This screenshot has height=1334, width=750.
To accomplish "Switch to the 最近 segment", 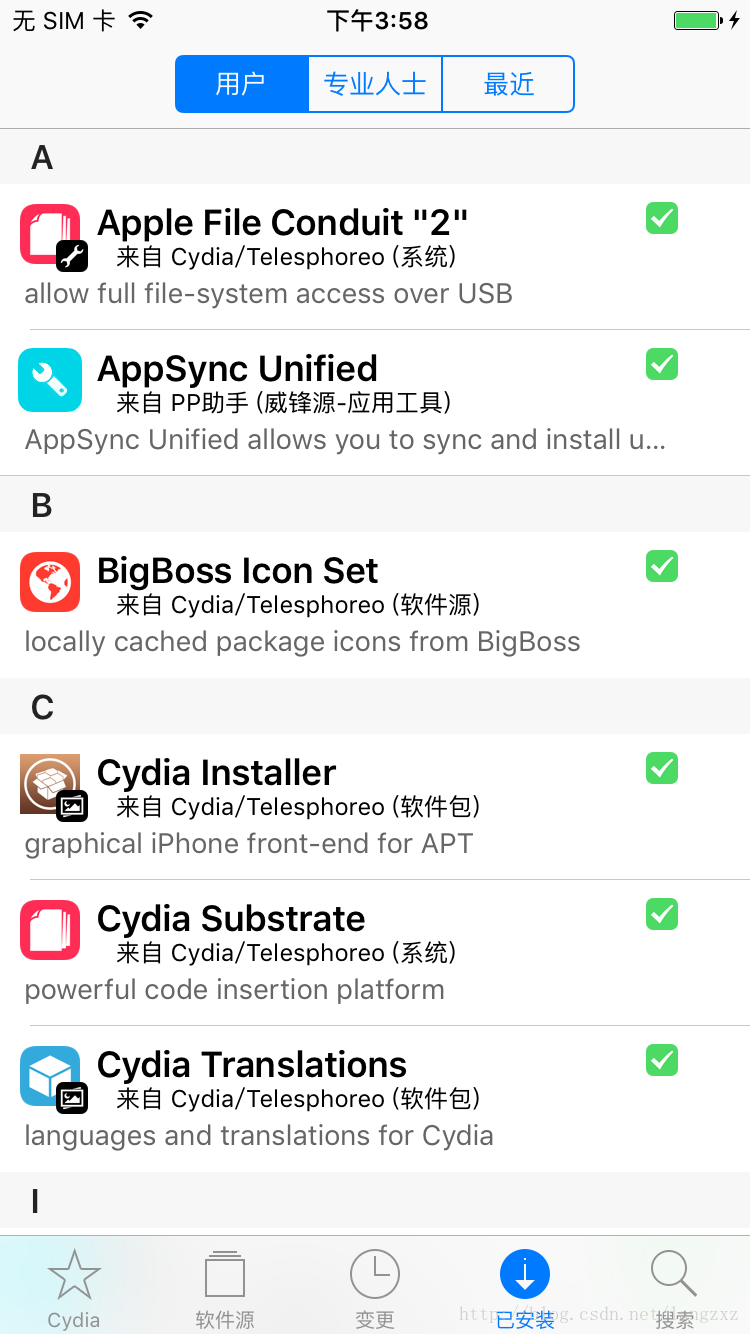I will click(x=509, y=84).
